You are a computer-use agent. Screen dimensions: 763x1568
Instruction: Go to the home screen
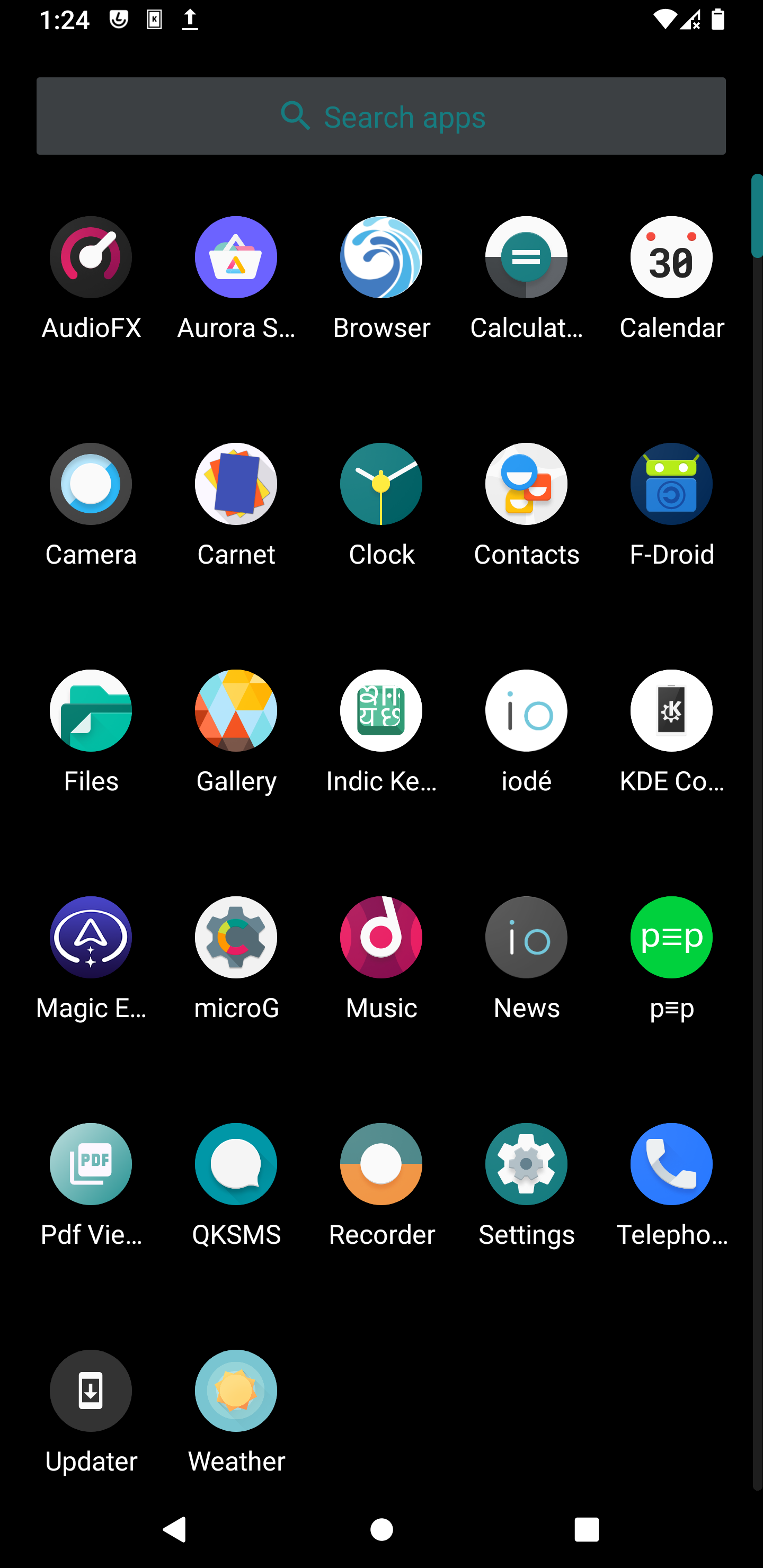click(381, 1530)
